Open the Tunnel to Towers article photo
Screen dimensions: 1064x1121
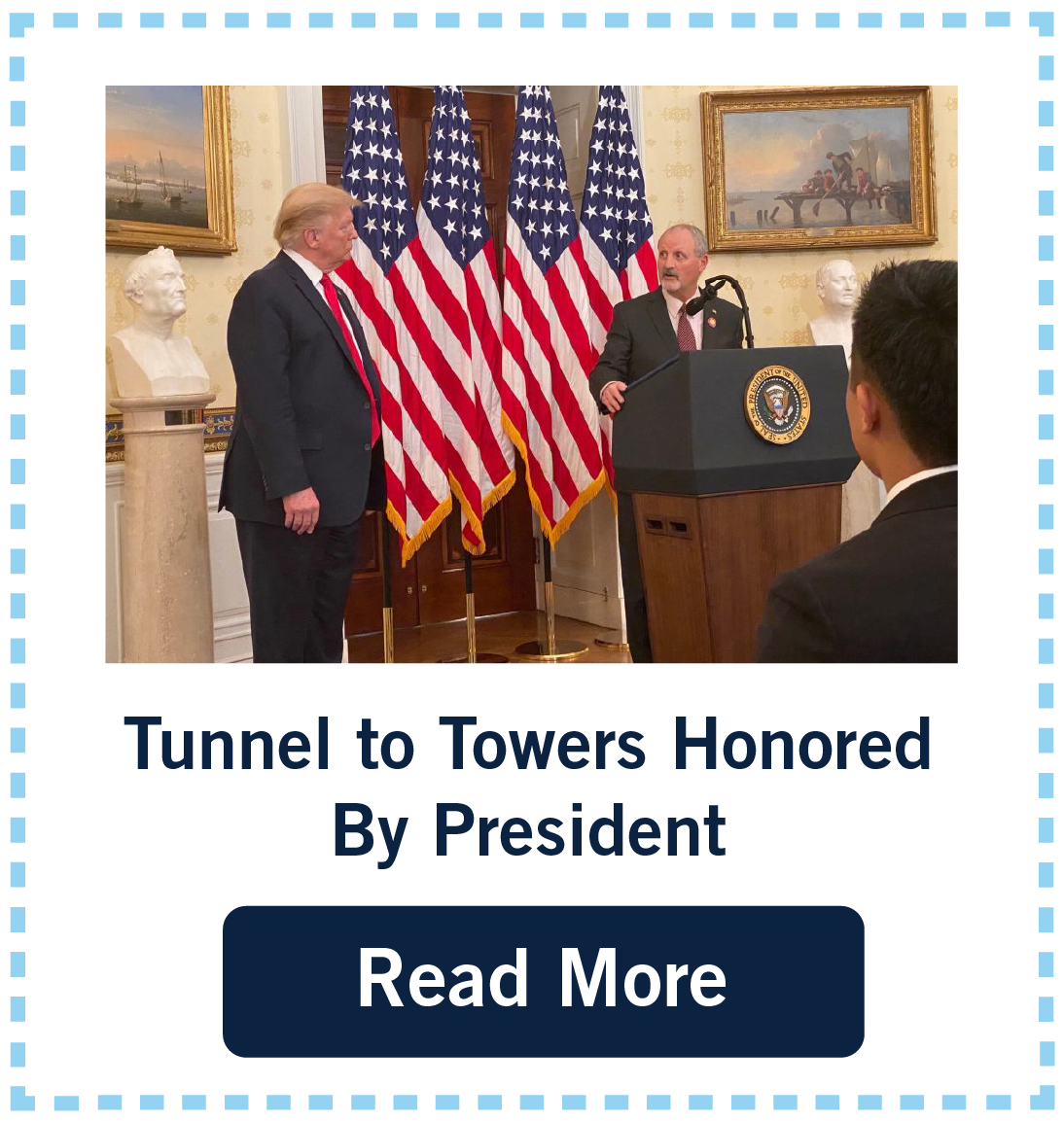click(x=531, y=374)
